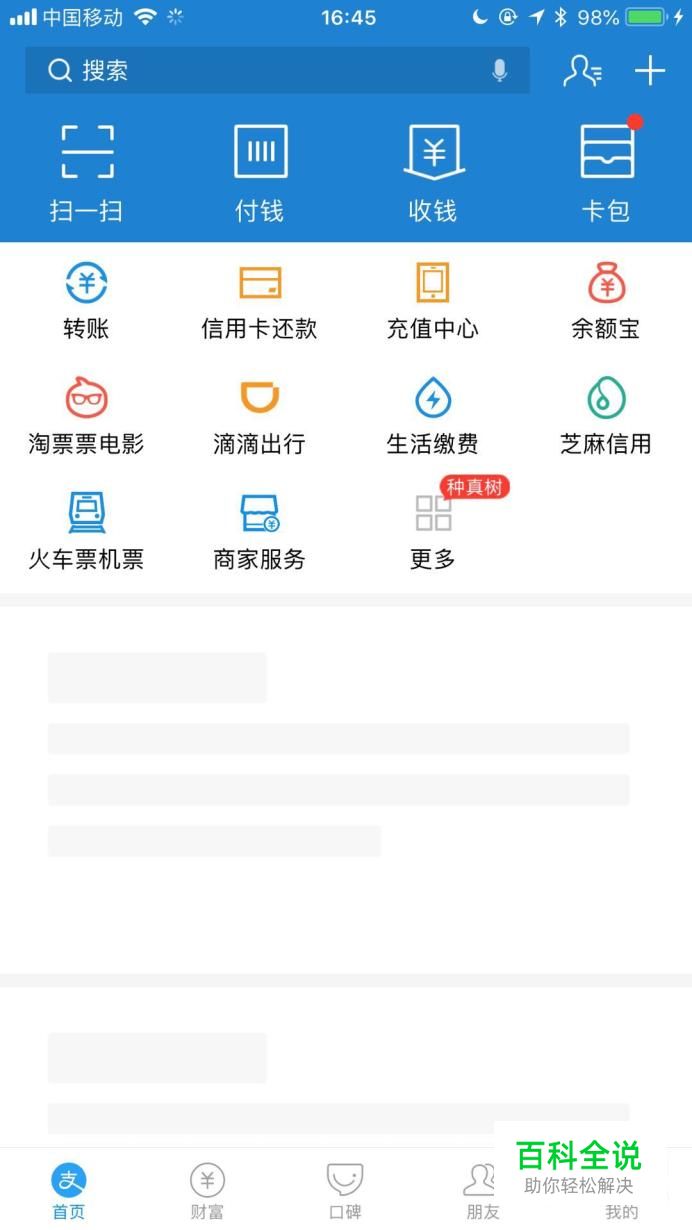Viewport: 692px width, 1230px height.
Task: Switch to the 口碑 tab
Action: (345, 1192)
